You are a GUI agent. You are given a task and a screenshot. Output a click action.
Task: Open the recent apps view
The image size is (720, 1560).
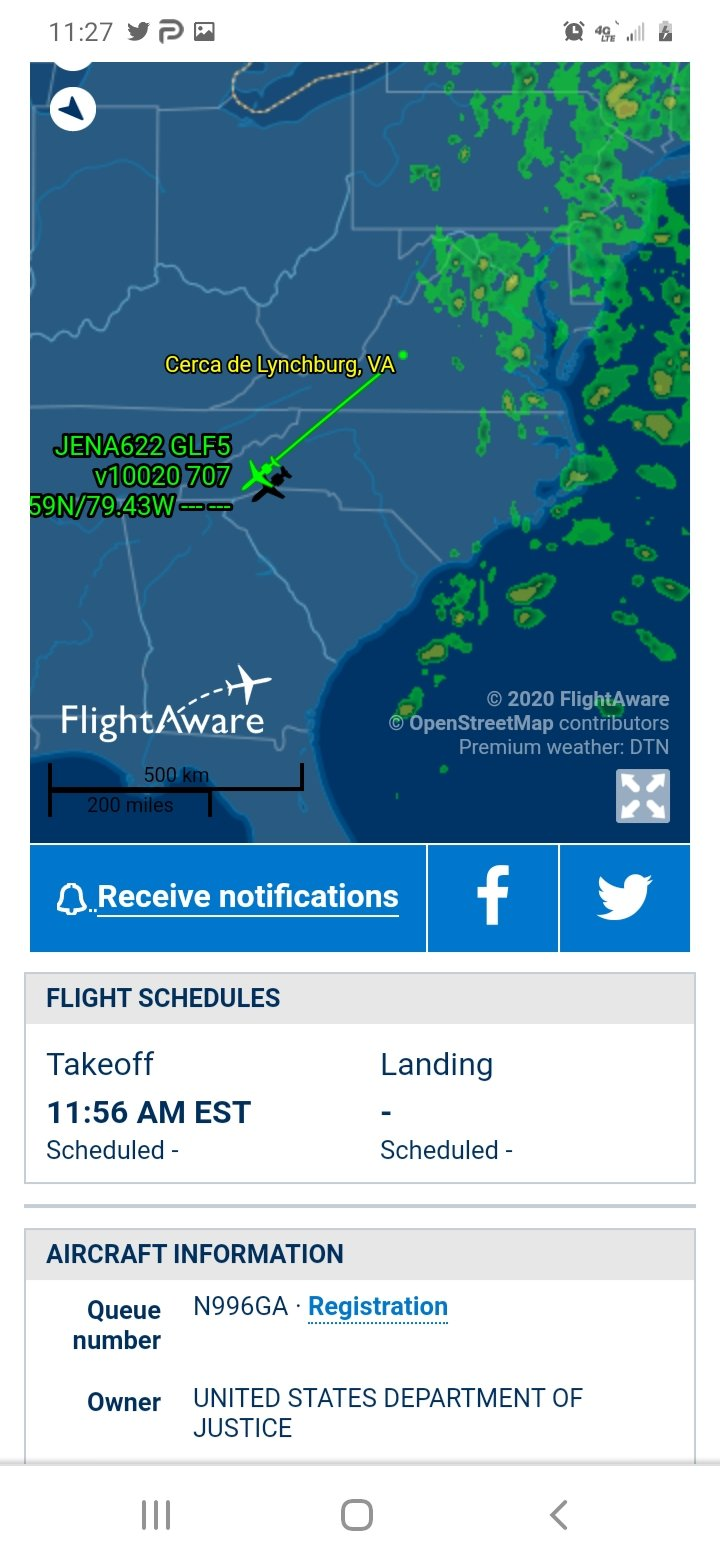[x=156, y=1515]
